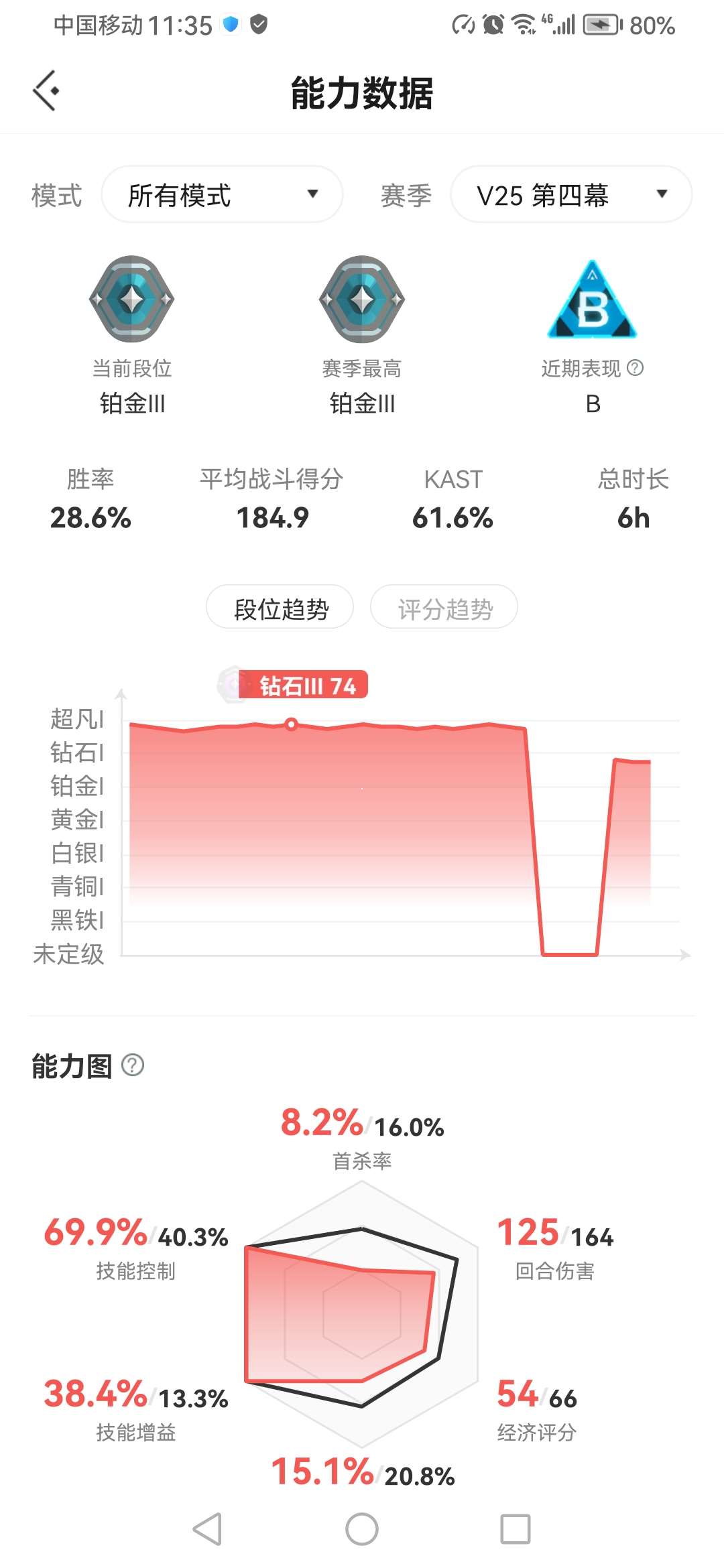Select the 钻石III 74 point on the chart
724x1568 pixels.
[291, 724]
